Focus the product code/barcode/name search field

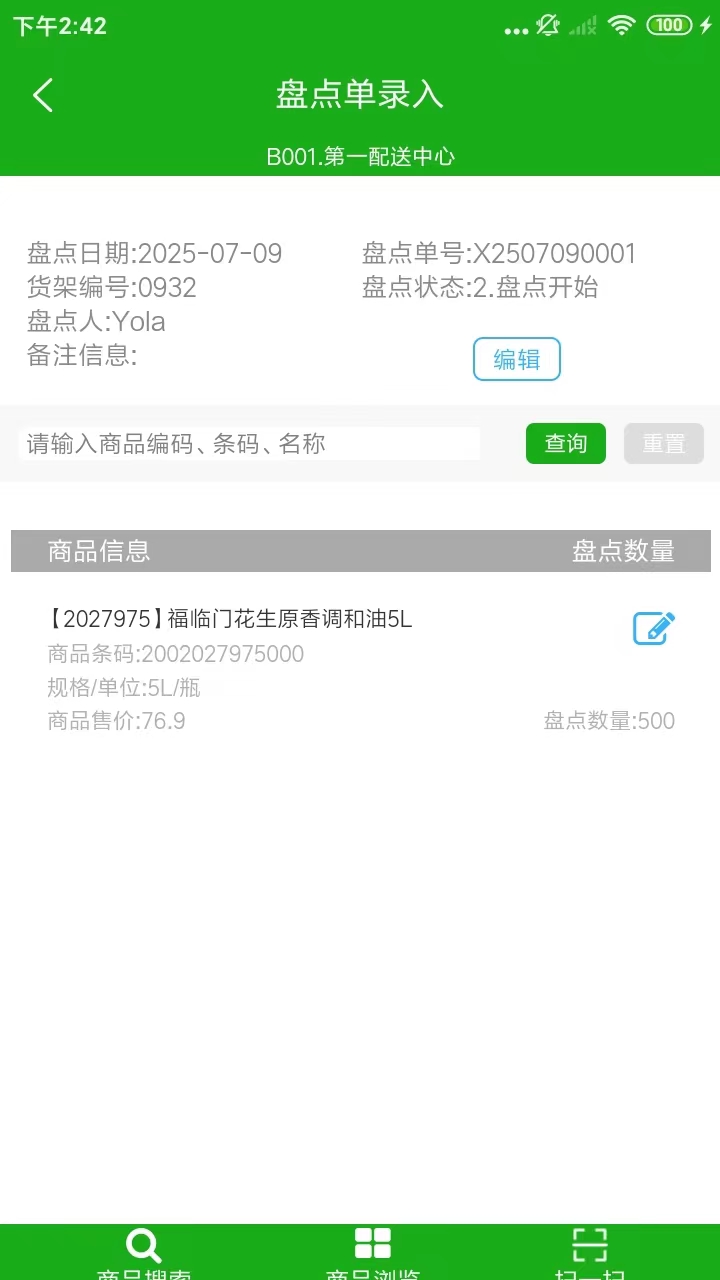(x=249, y=444)
